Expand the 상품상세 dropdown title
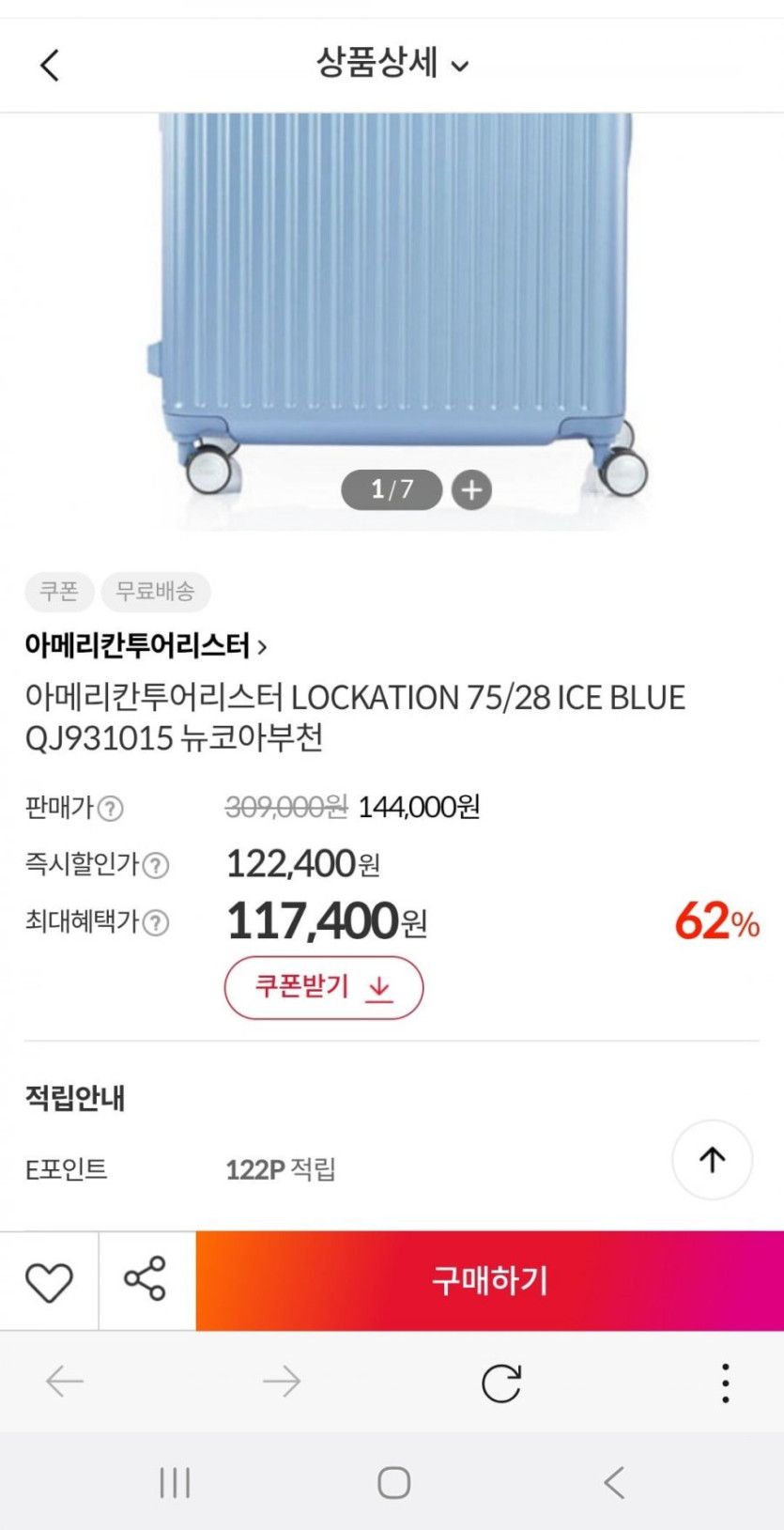Viewport: 784px width, 1530px height. tap(392, 64)
